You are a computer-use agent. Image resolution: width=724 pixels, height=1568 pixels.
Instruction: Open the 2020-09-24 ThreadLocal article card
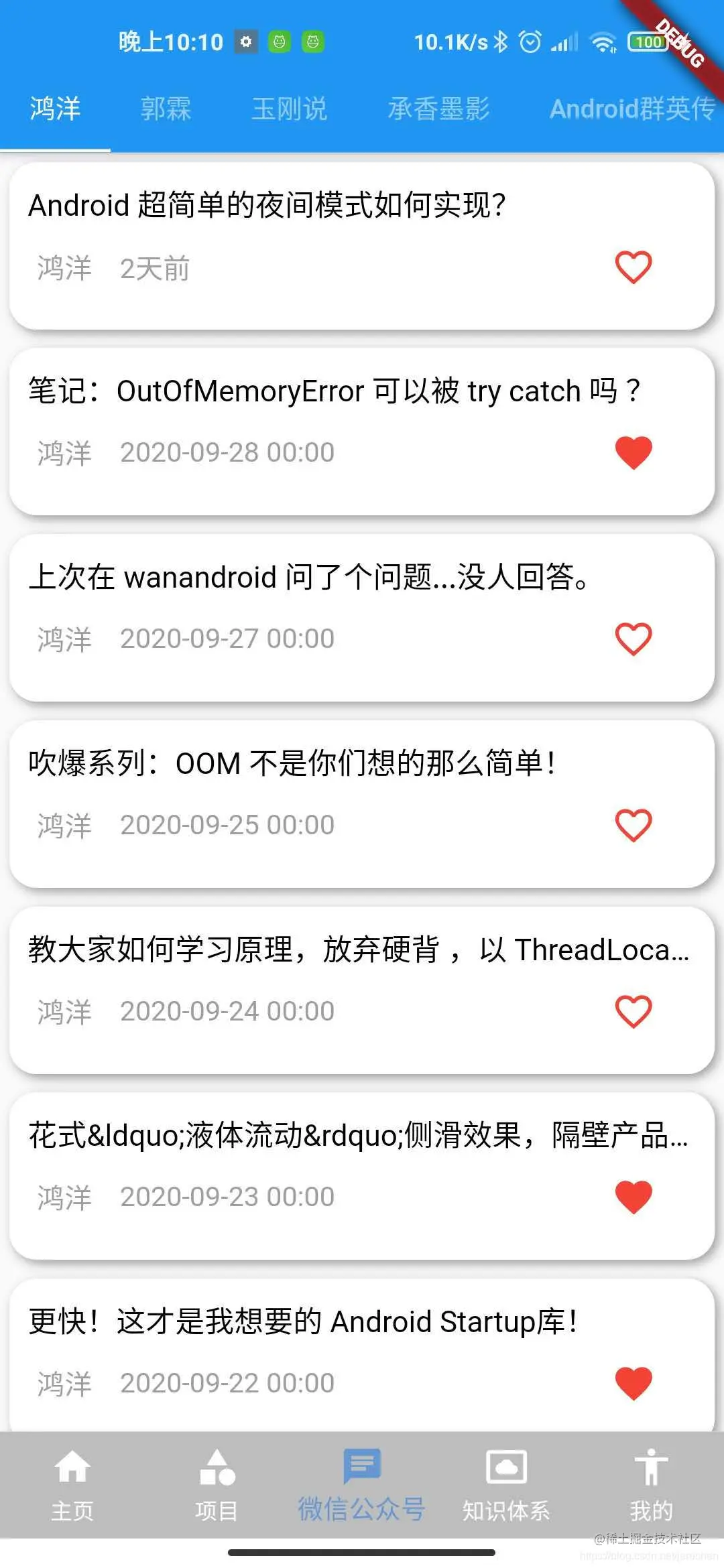point(362,990)
